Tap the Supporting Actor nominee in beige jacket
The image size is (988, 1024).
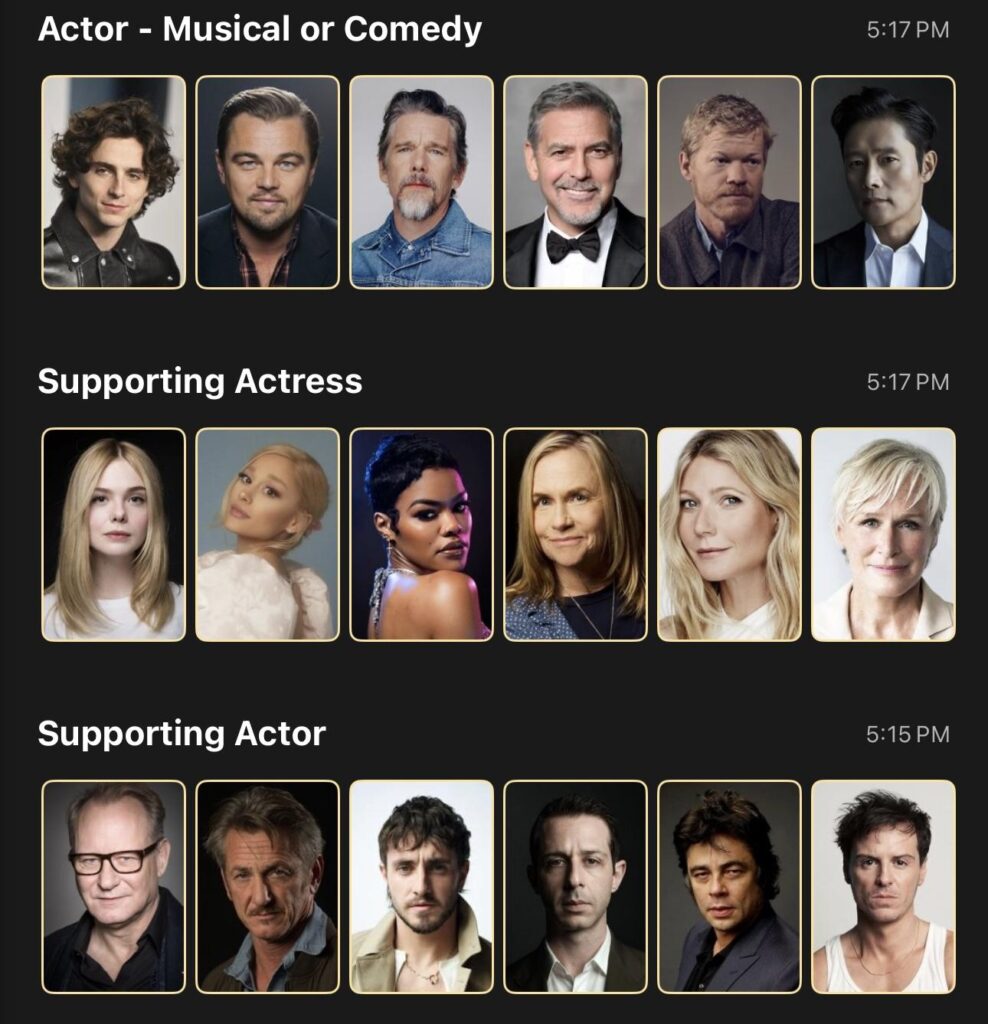pyautogui.click(x=421, y=886)
